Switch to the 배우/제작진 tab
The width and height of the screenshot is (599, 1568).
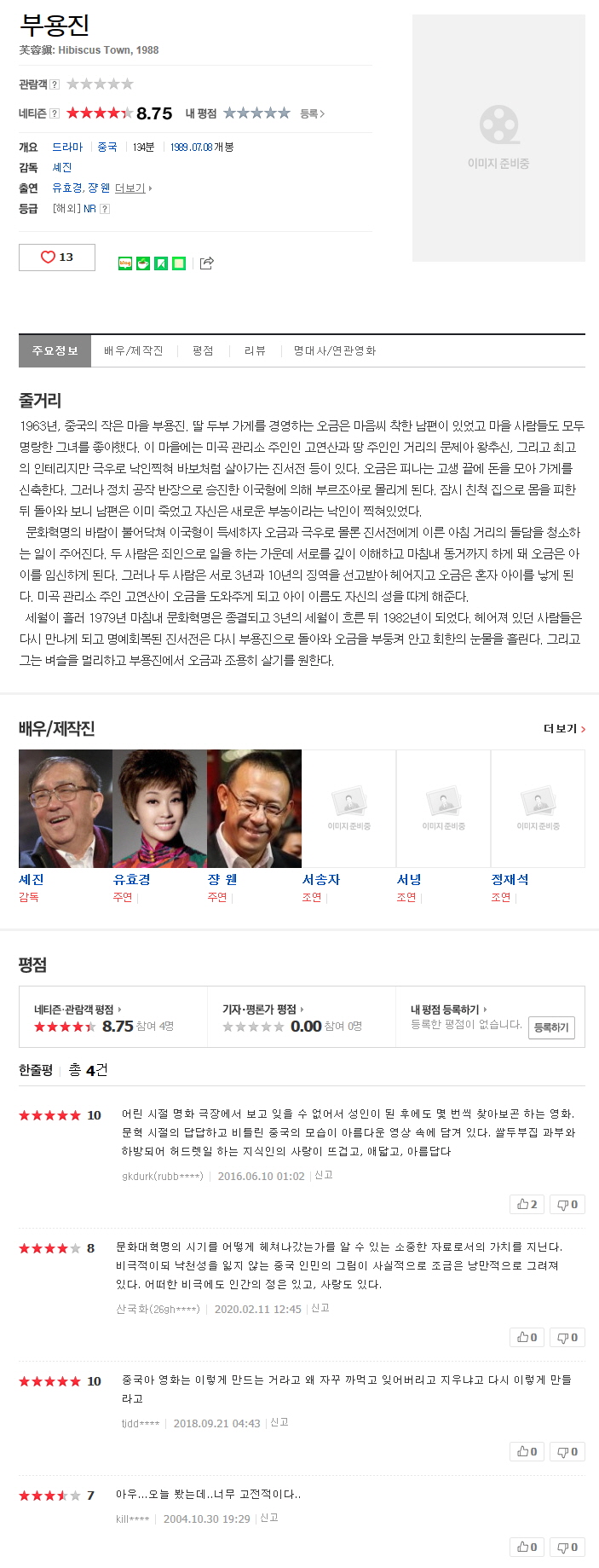[x=133, y=350]
